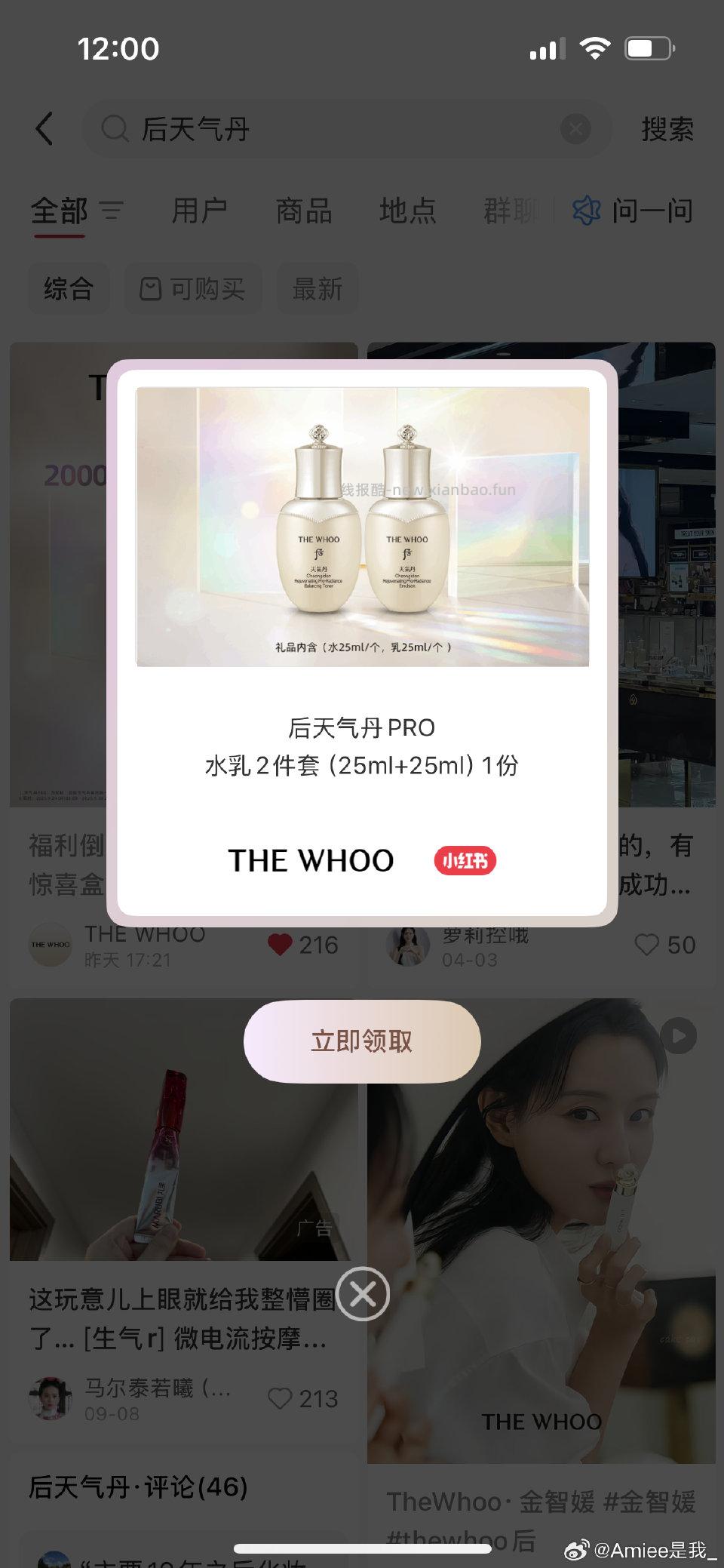Click the magnifier icon in the search bar
The image size is (724, 1568).
click(114, 128)
